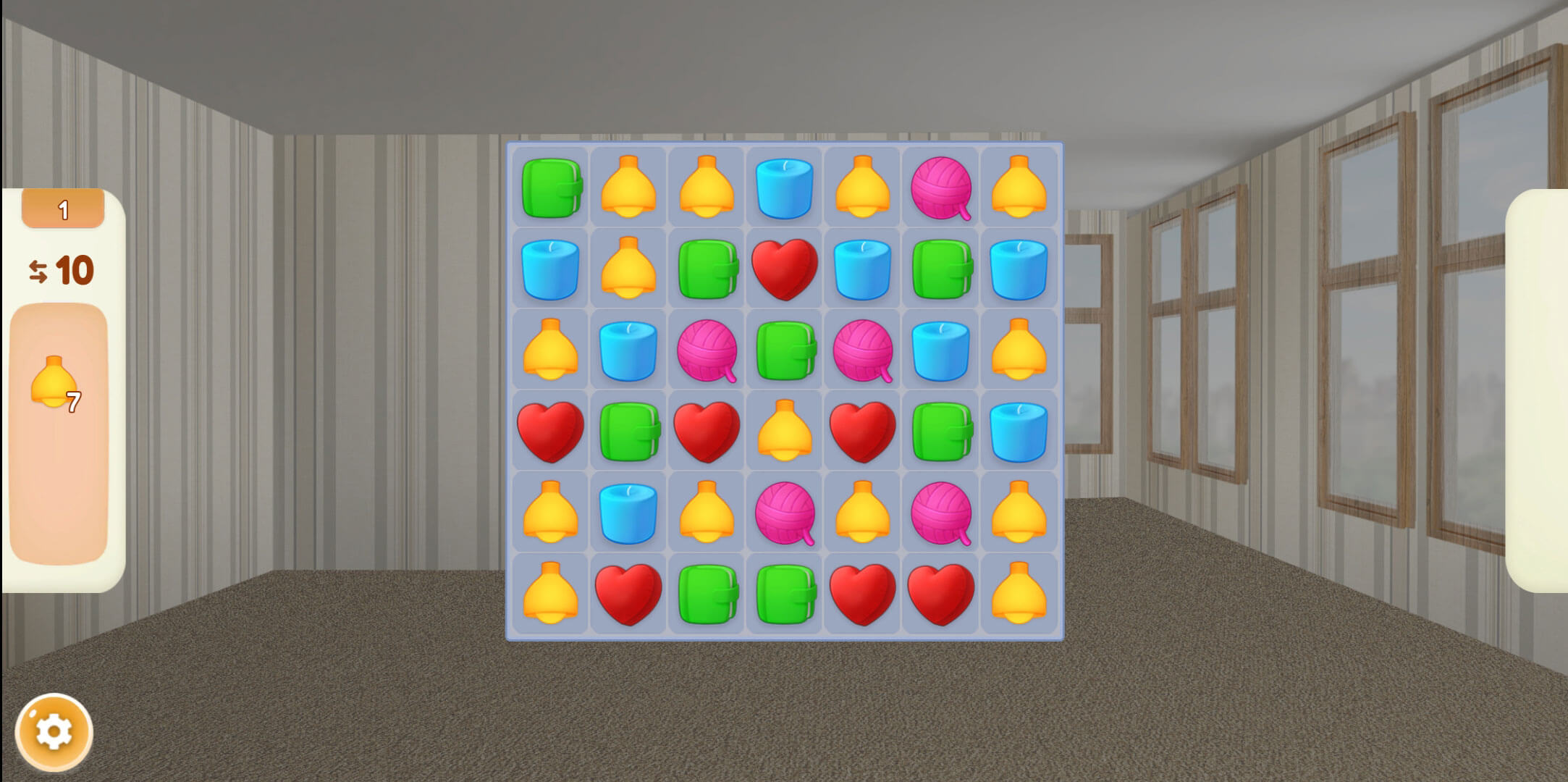Select the blue candle in the fourth row

[x=1019, y=432]
